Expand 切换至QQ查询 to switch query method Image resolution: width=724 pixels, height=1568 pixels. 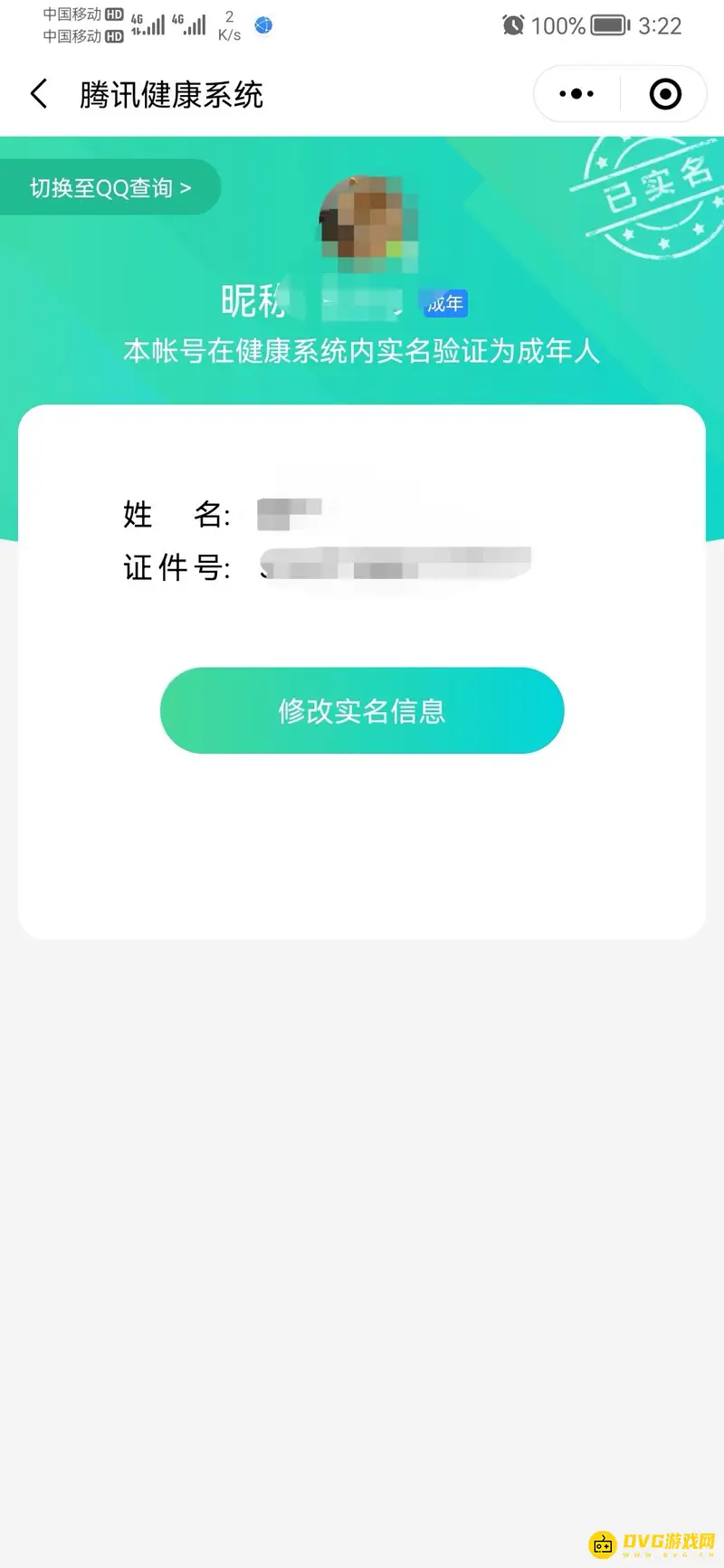click(109, 186)
